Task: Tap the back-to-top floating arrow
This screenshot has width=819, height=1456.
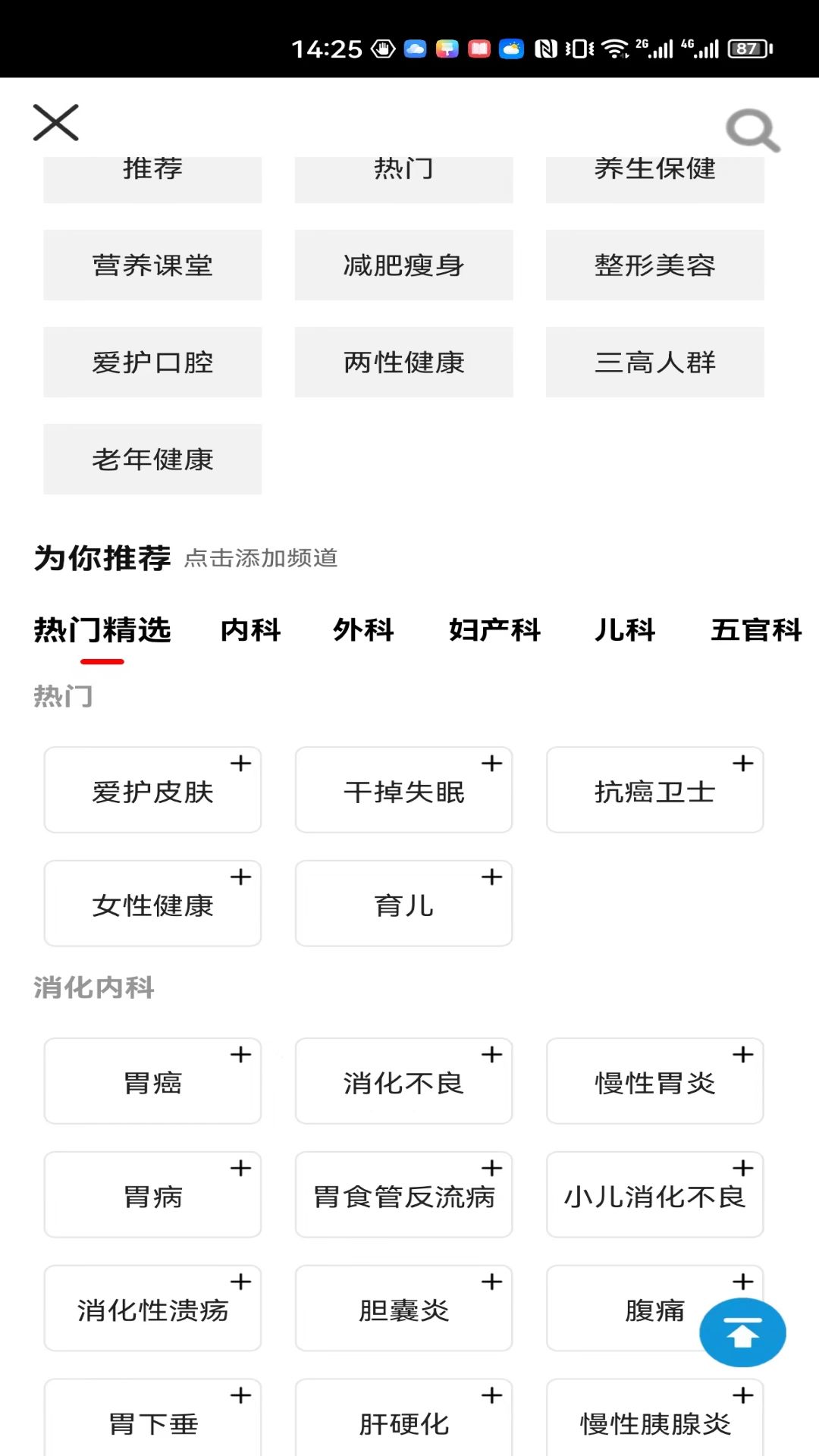Action: point(742,1332)
